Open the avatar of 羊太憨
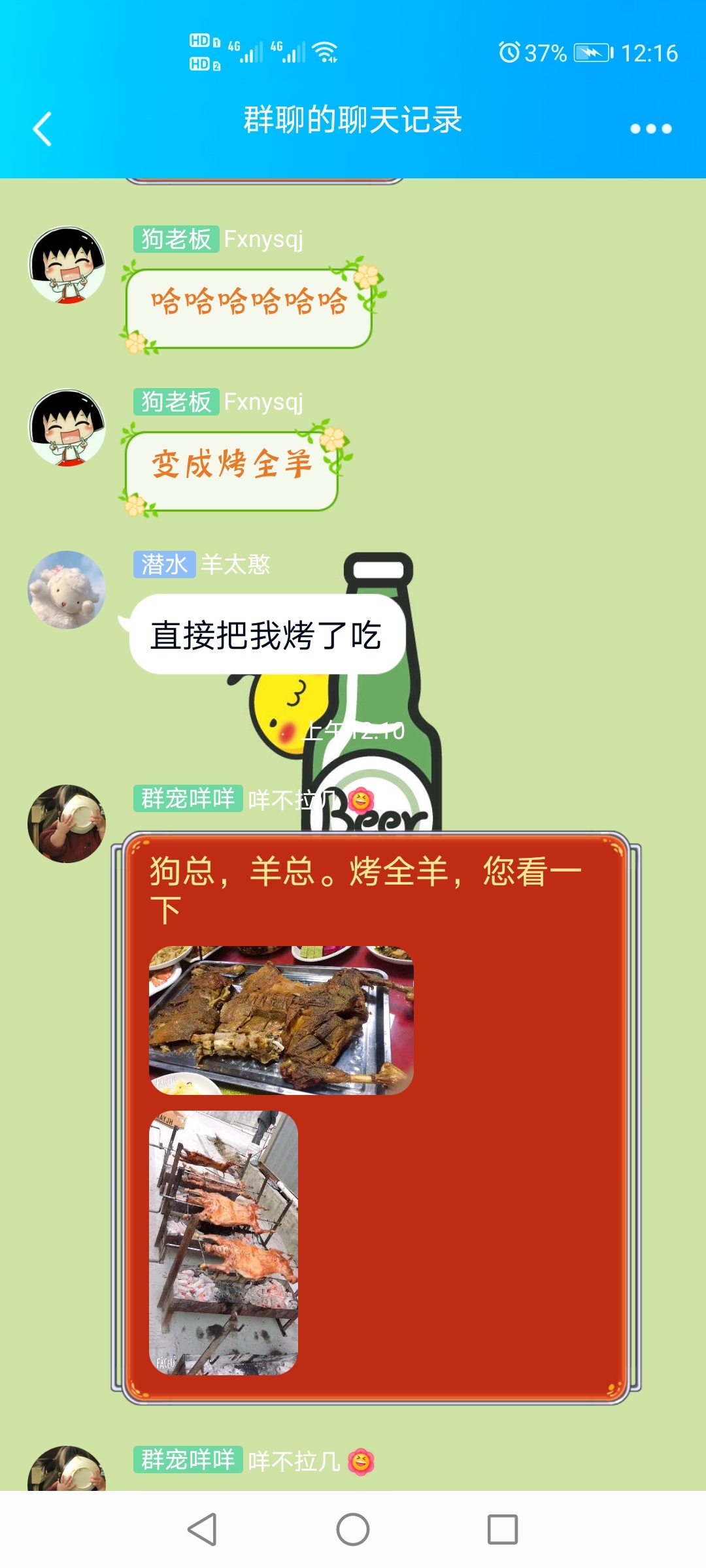Screen dimensions: 706x1568 [67, 590]
